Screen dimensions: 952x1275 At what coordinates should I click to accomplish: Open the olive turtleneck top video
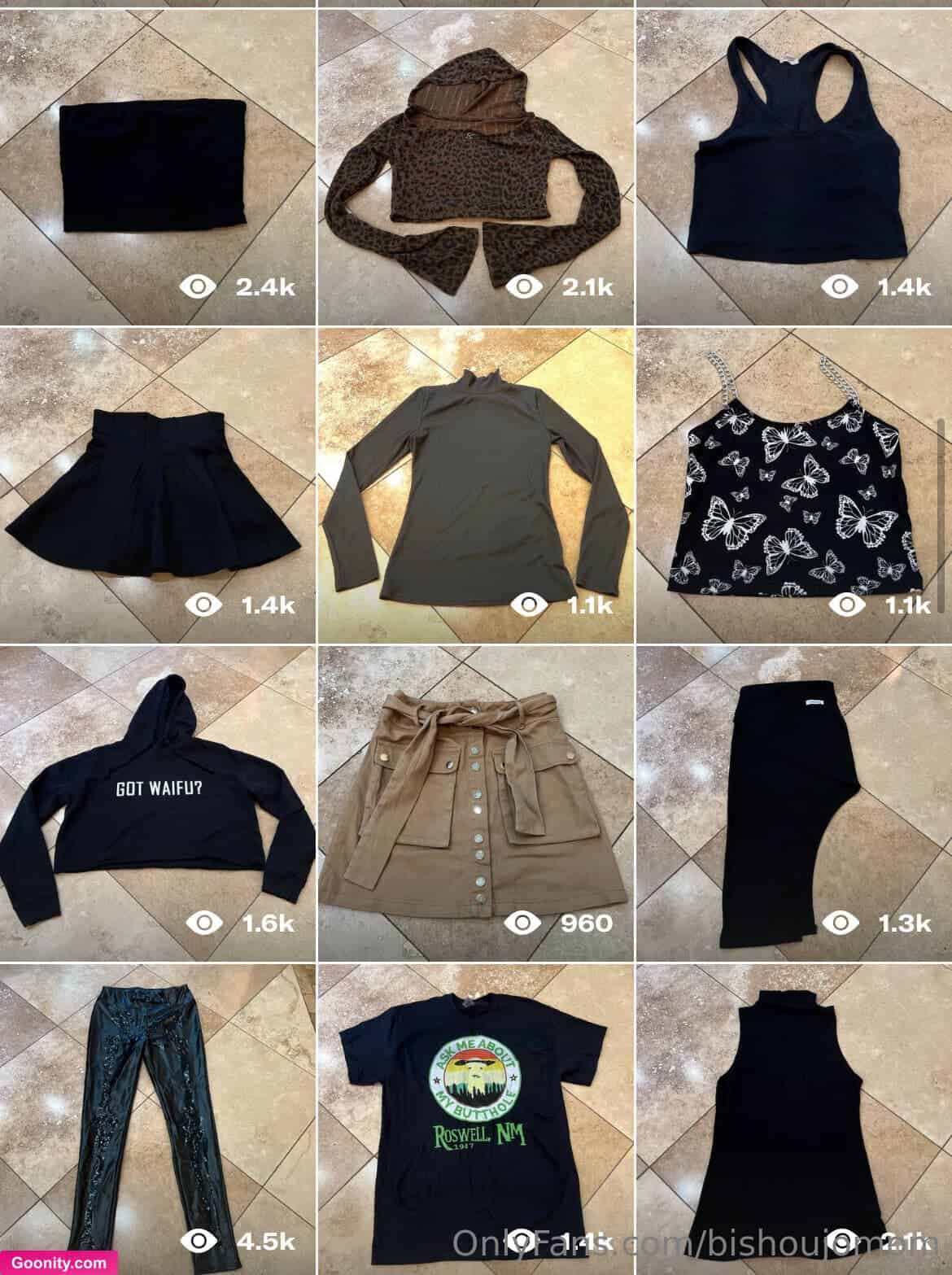[x=475, y=486]
